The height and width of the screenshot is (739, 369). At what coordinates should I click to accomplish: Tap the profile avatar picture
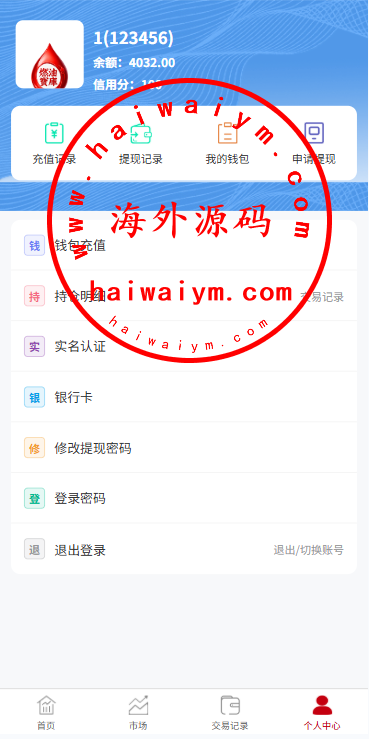(x=49, y=54)
